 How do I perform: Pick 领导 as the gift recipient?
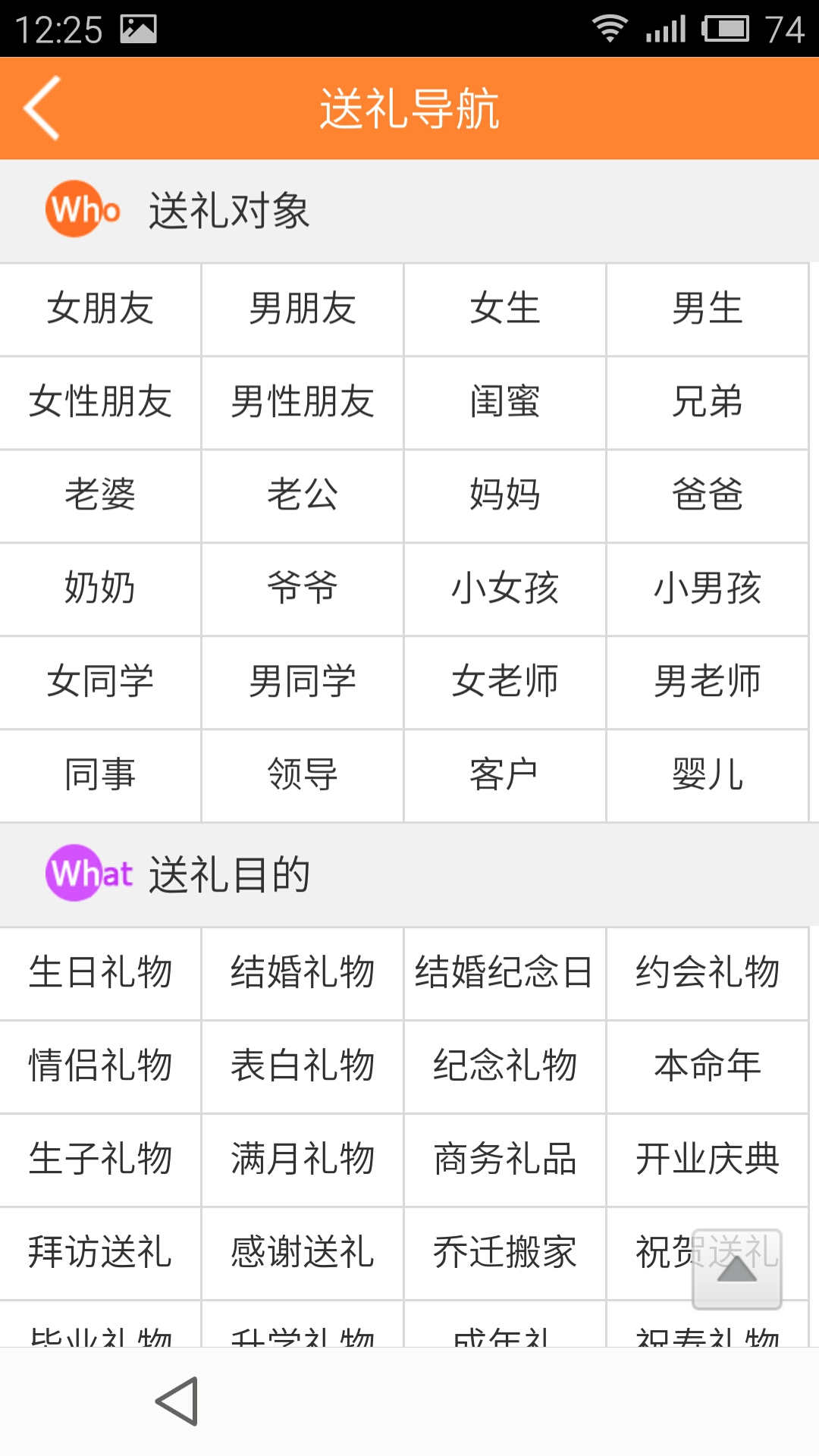click(303, 774)
